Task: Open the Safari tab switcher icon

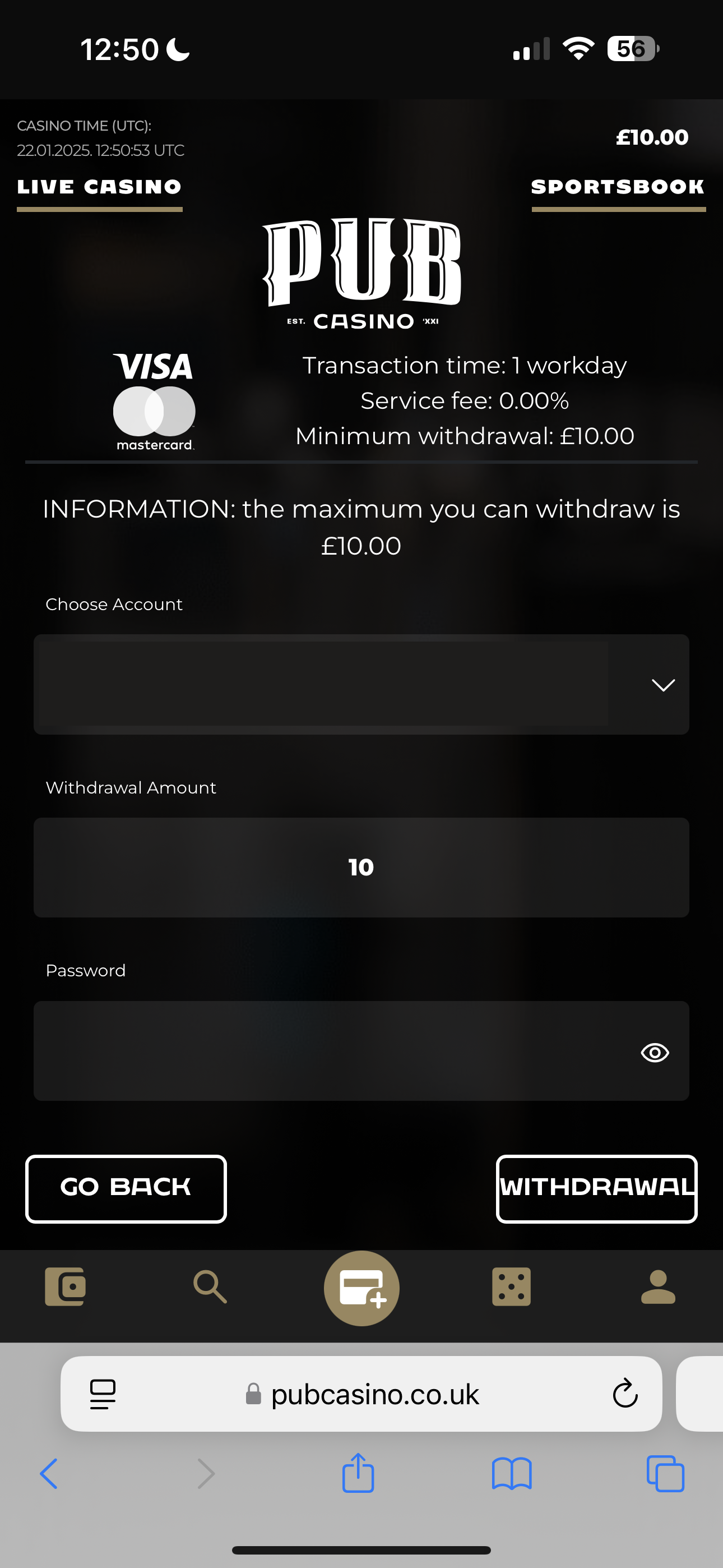Action: [664, 1474]
